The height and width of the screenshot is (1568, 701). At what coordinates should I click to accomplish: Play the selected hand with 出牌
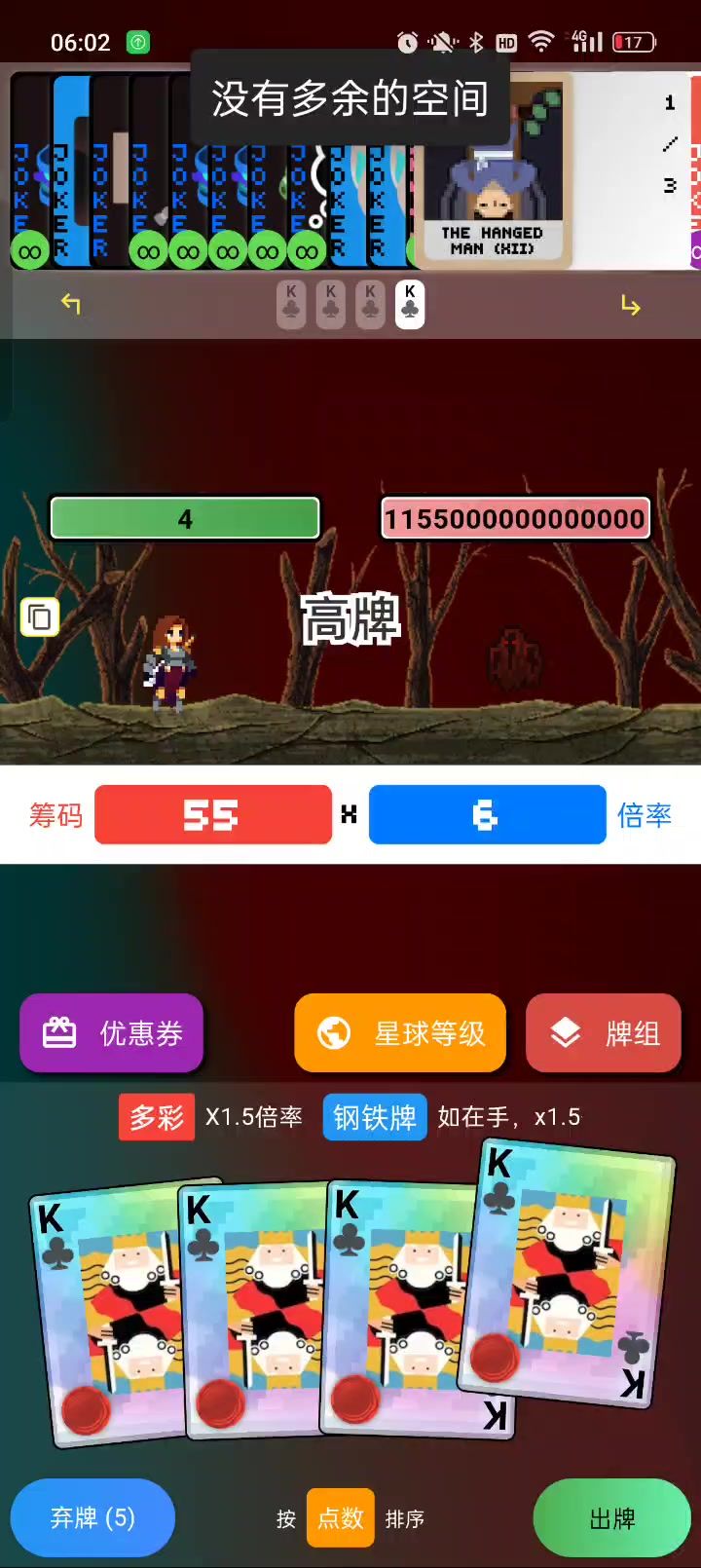[x=611, y=1518]
